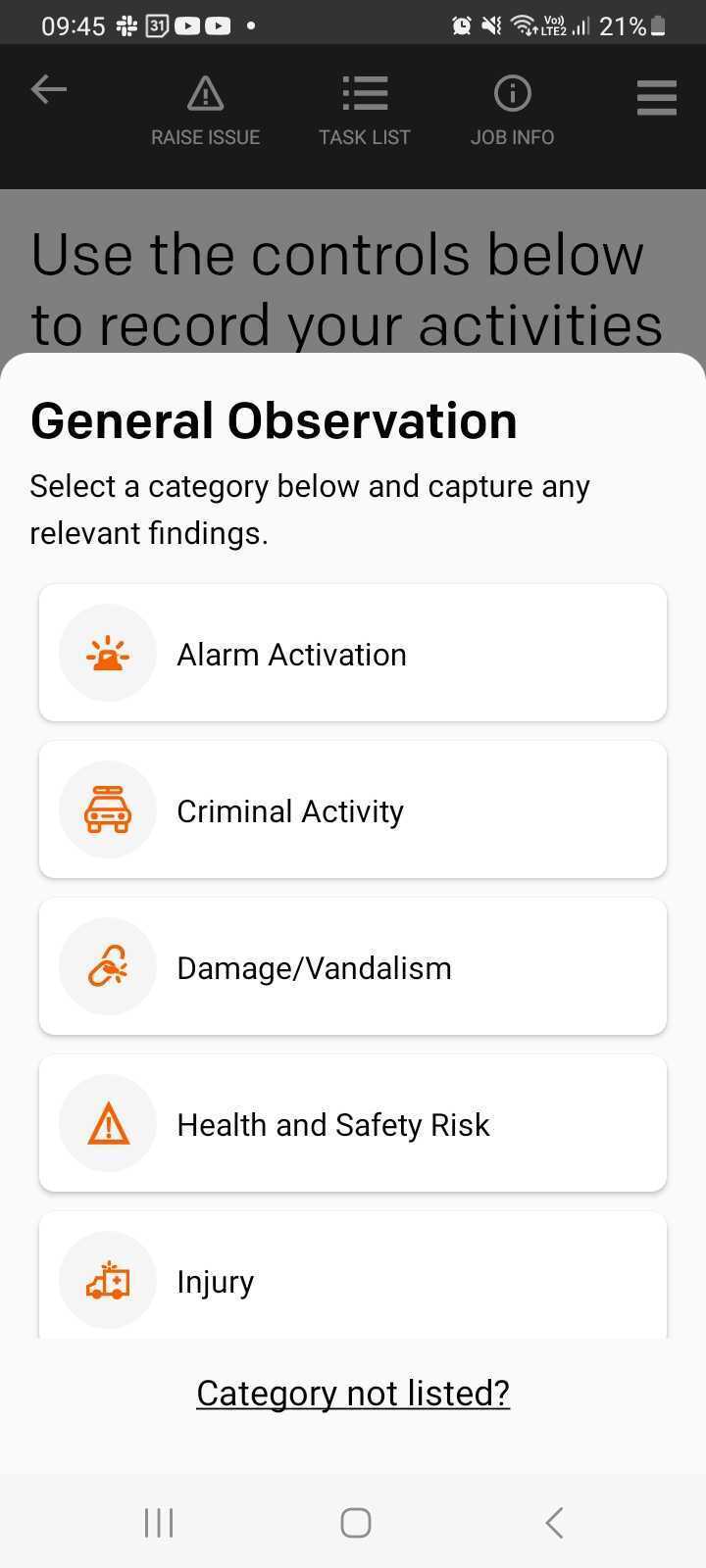Viewport: 706px width, 1568px height.
Task: Choose Criminal Activity category
Action: tap(353, 810)
